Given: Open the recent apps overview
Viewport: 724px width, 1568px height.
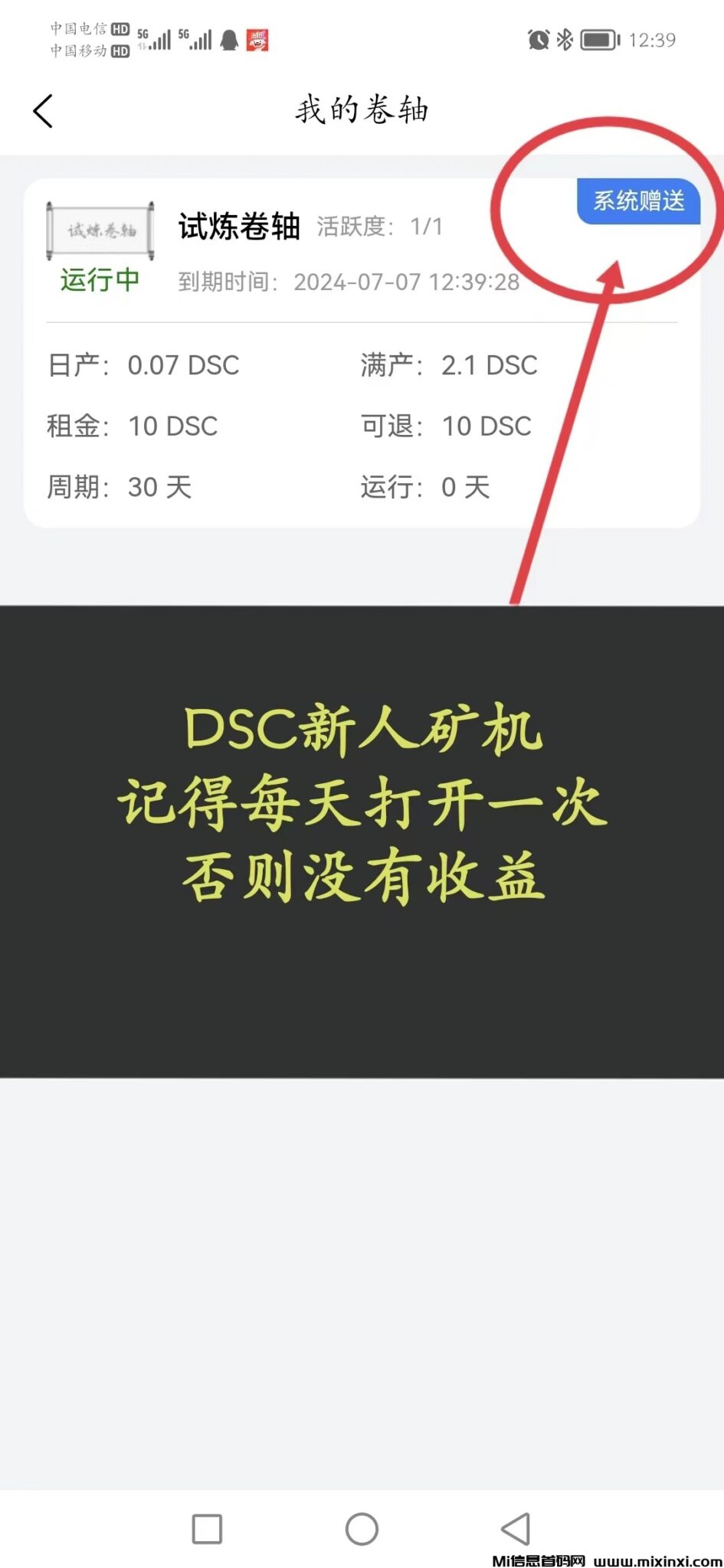Looking at the screenshot, I should click(207, 1529).
